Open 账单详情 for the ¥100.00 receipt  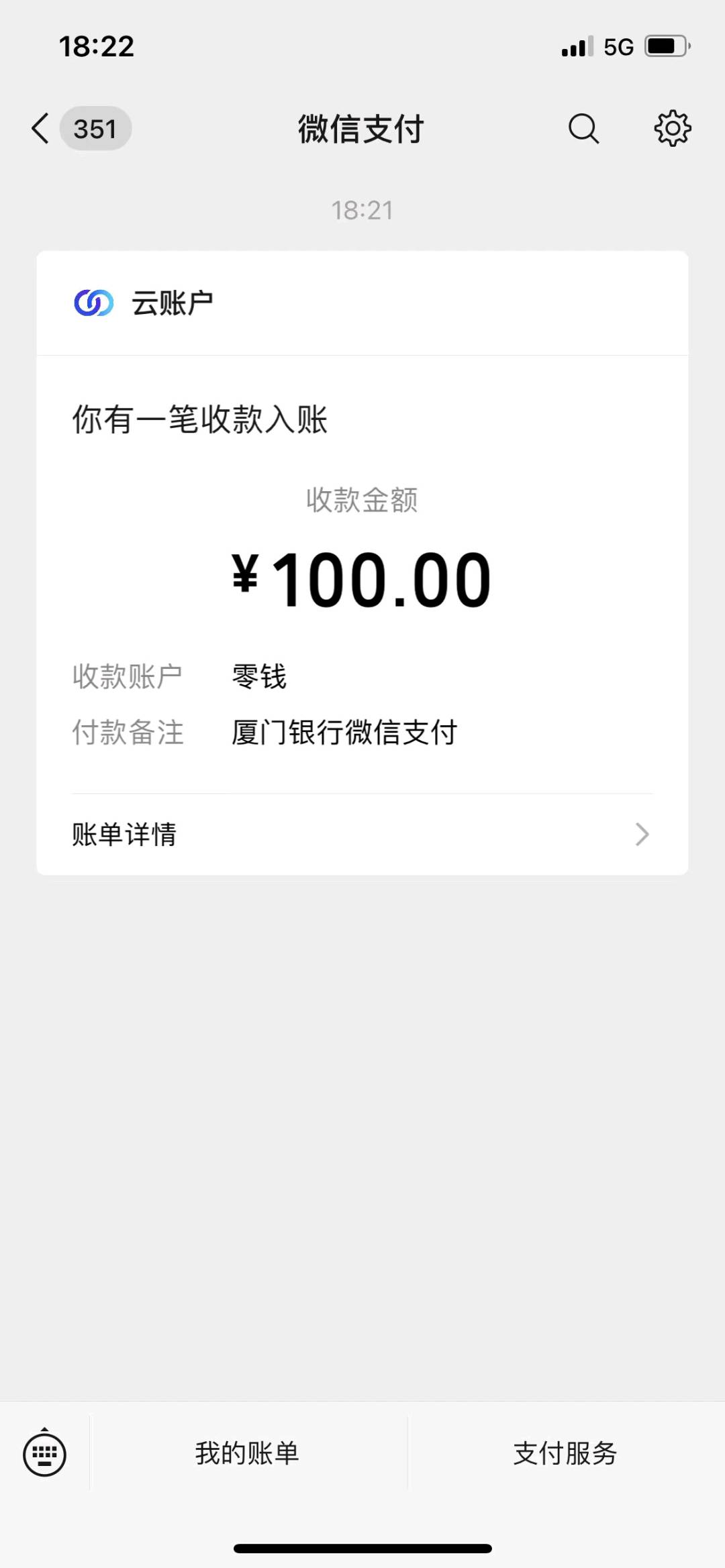point(362,835)
